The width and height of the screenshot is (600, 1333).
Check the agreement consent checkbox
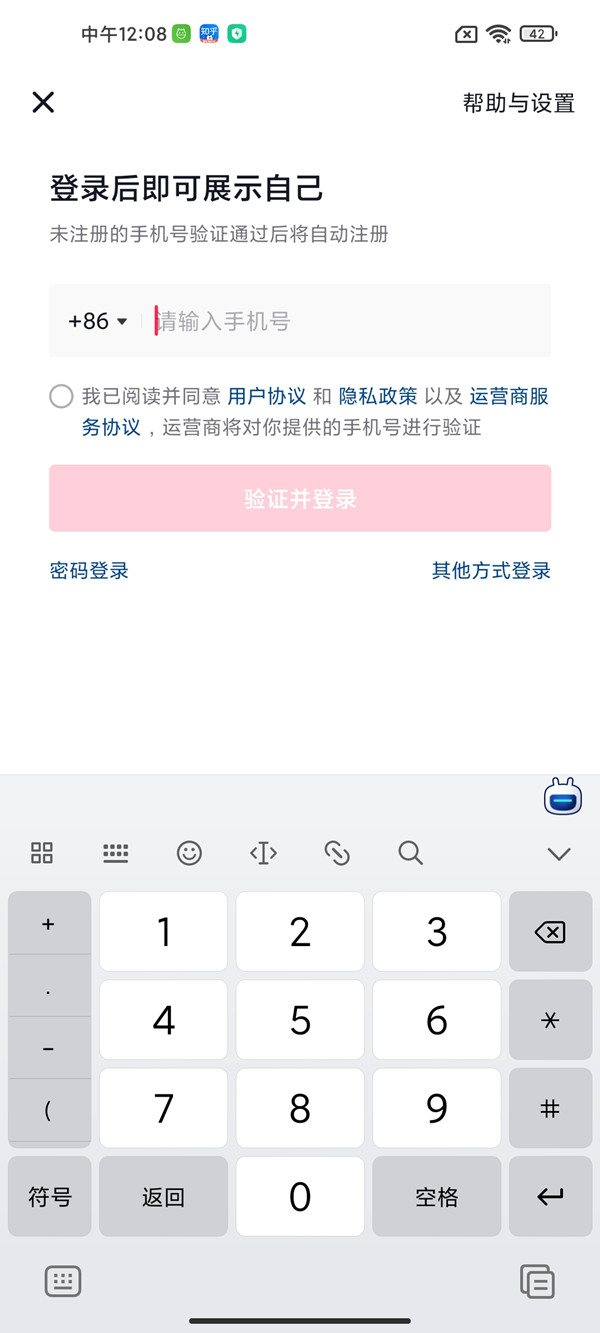pyautogui.click(x=61, y=397)
